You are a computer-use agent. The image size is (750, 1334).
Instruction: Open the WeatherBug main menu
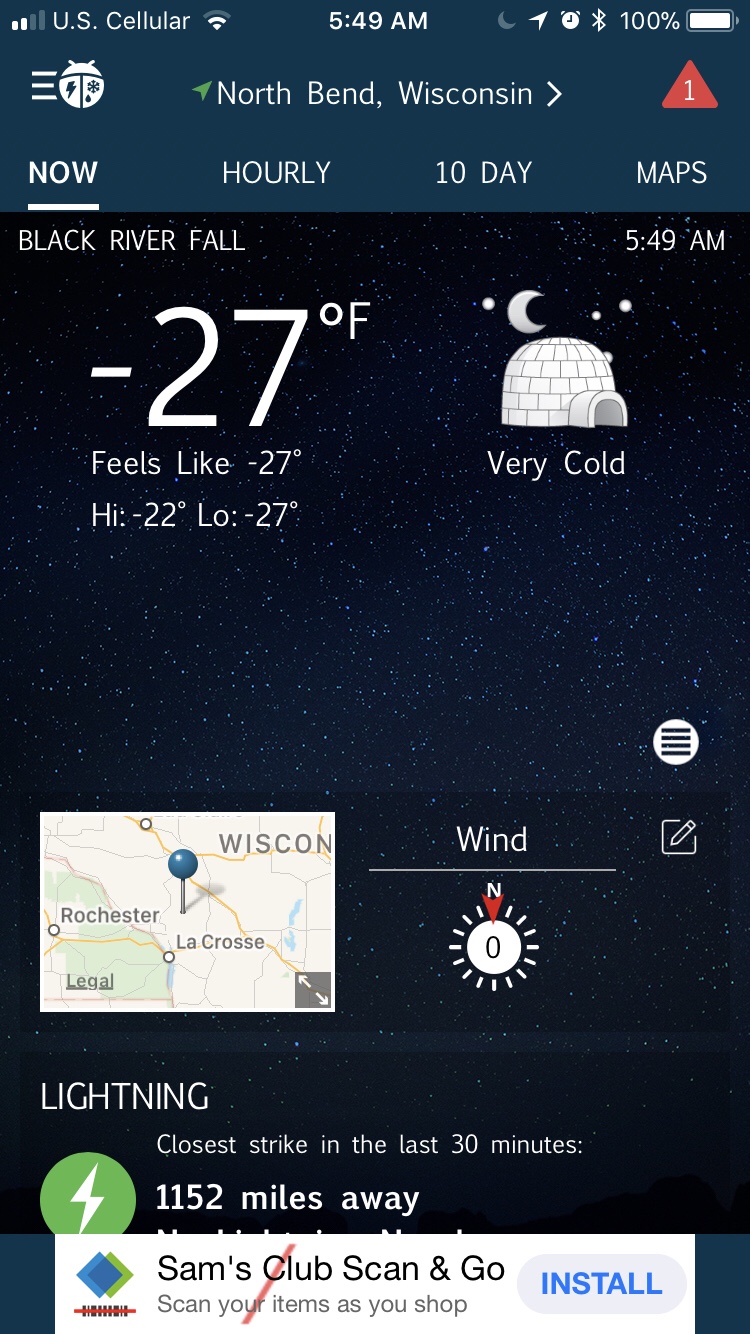pos(67,88)
